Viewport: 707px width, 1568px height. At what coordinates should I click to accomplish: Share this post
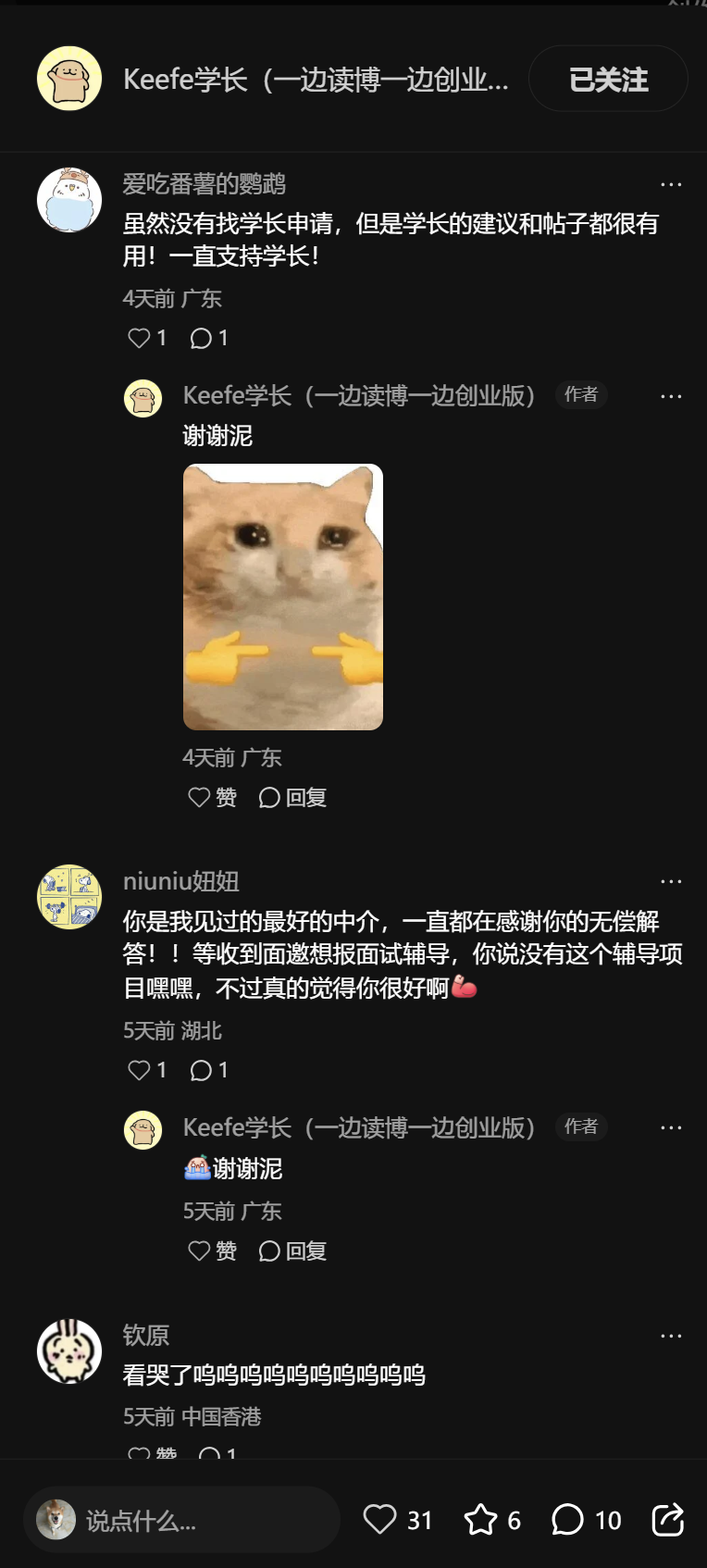[667, 1519]
